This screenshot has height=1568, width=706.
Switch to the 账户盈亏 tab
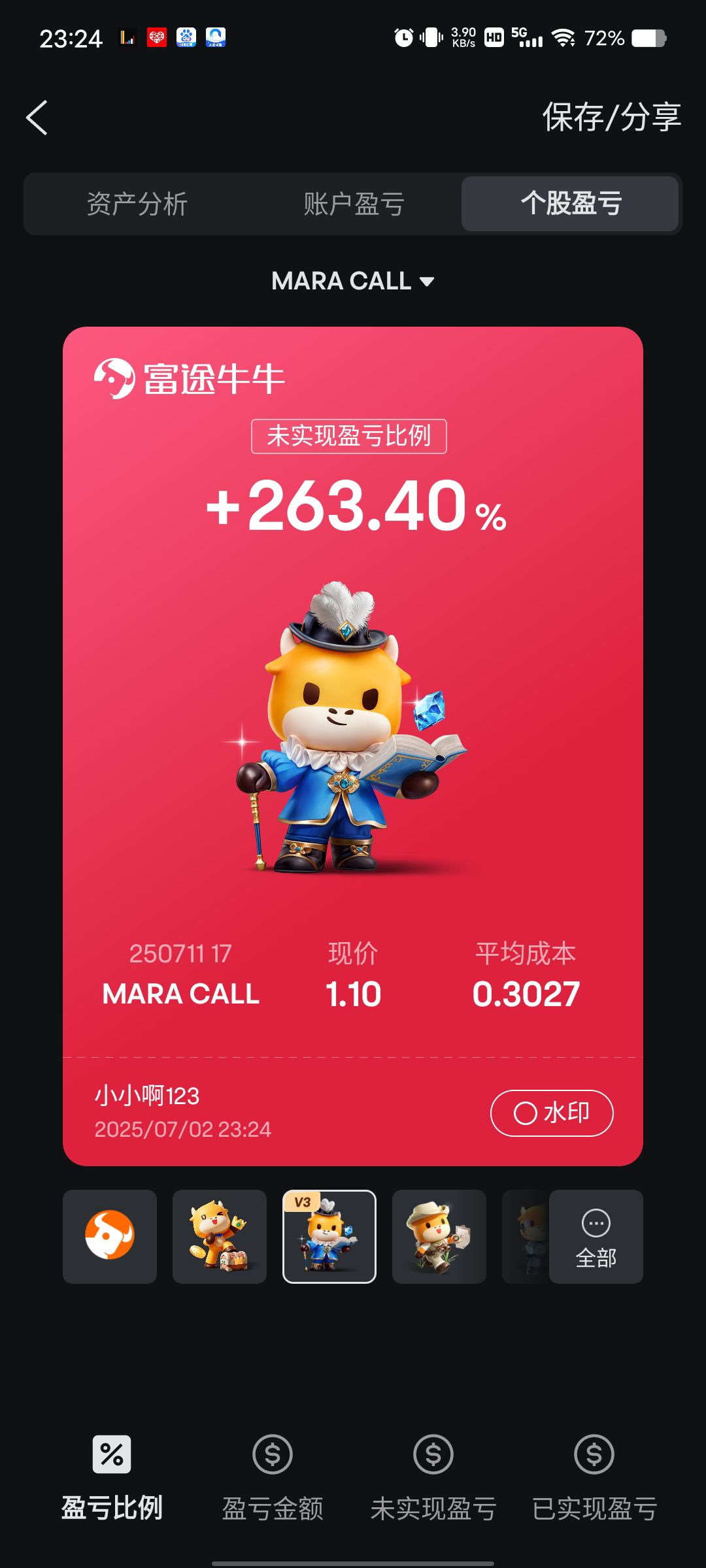click(x=354, y=204)
